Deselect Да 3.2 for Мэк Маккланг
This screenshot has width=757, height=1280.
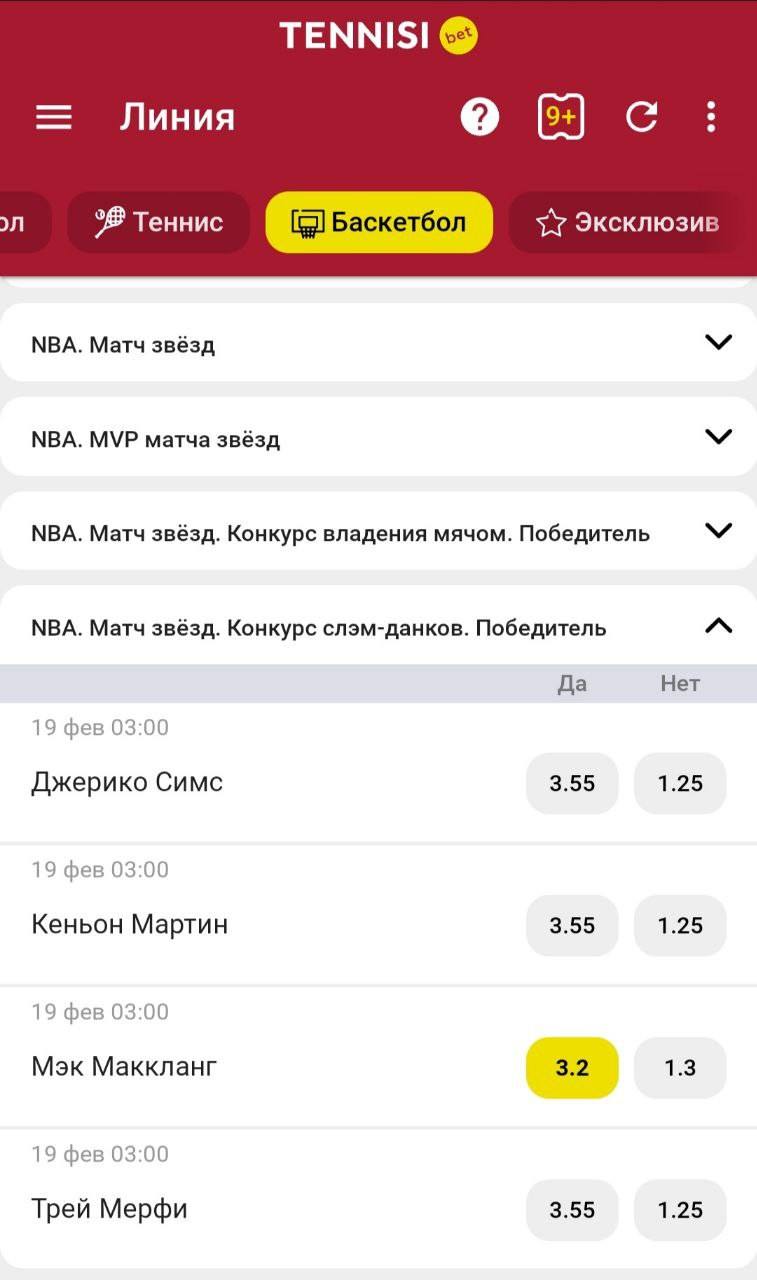point(572,1067)
